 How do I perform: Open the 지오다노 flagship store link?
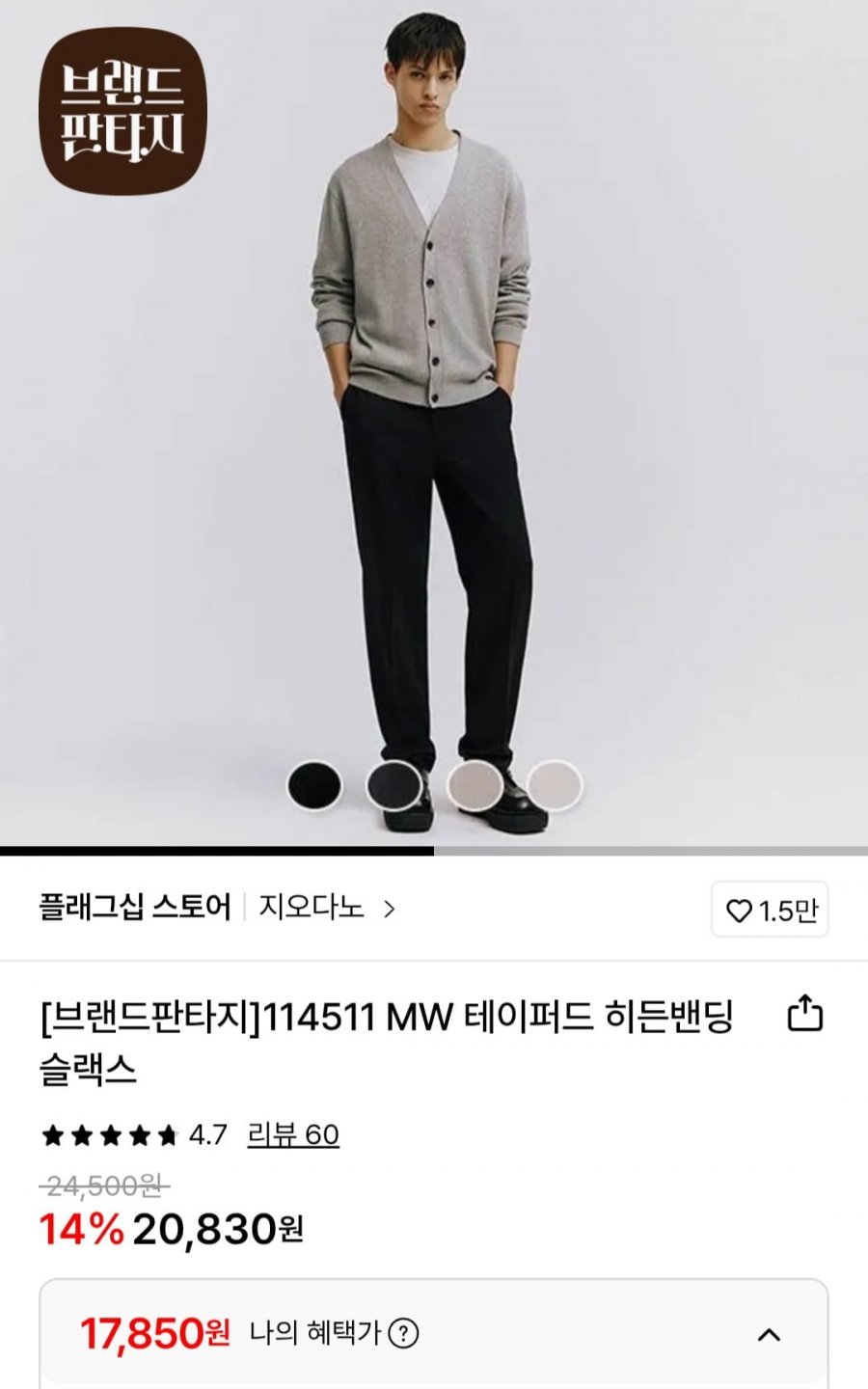[x=327, y=909]
